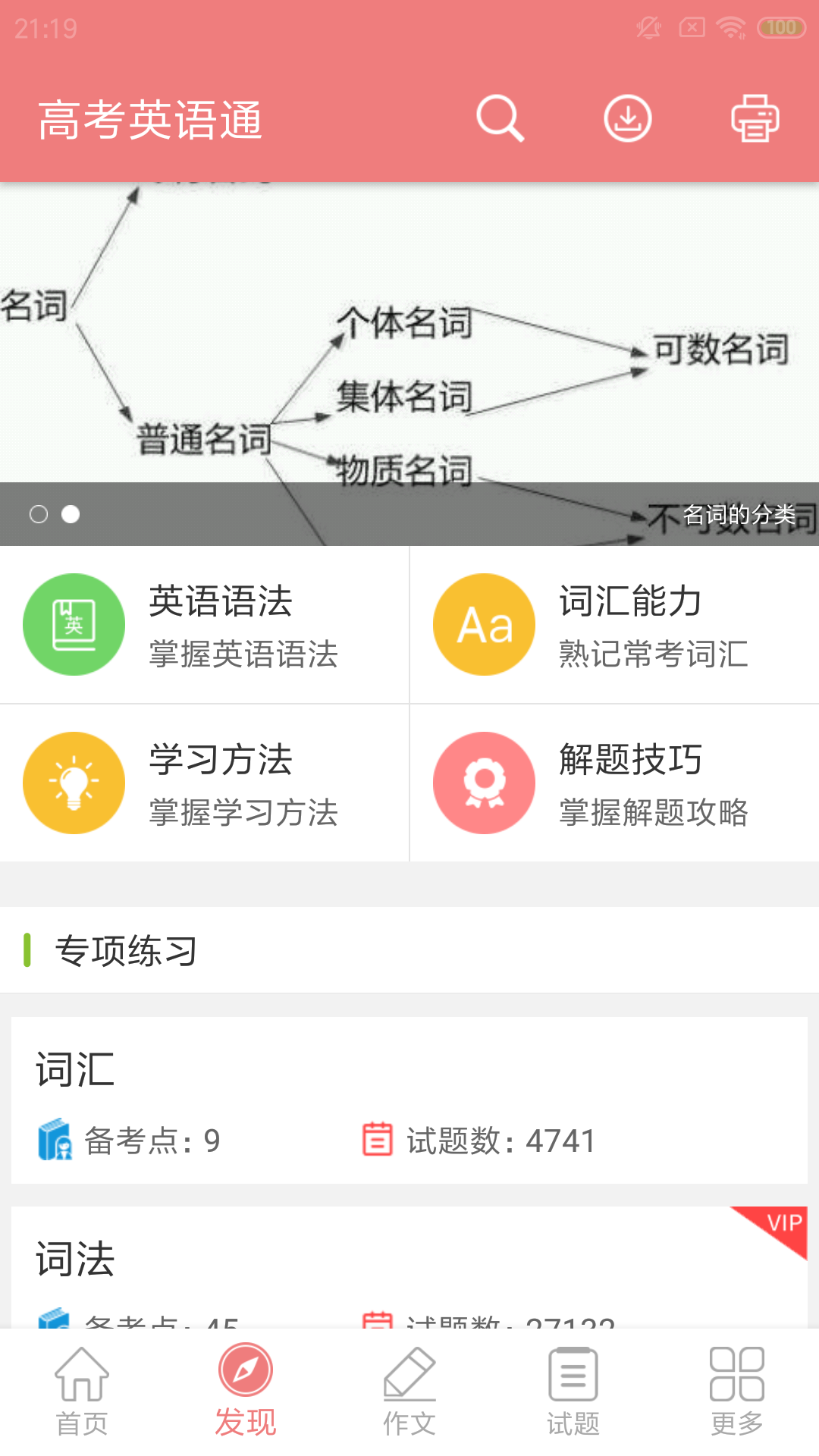Image resolution: width=819 pixels, height=1456 pixels.
Task: Tap the blue book icon next to 备考点
Action: pos(54,1139)
